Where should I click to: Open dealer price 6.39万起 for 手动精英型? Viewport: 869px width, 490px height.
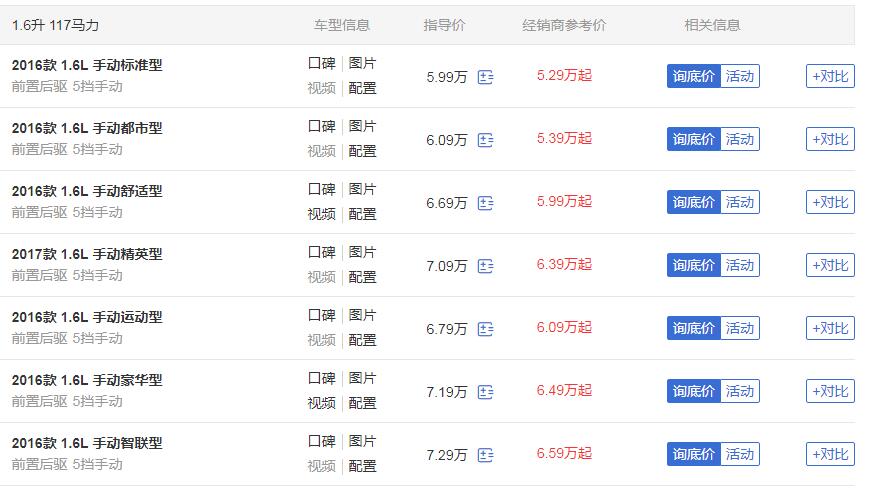(564, 264)
